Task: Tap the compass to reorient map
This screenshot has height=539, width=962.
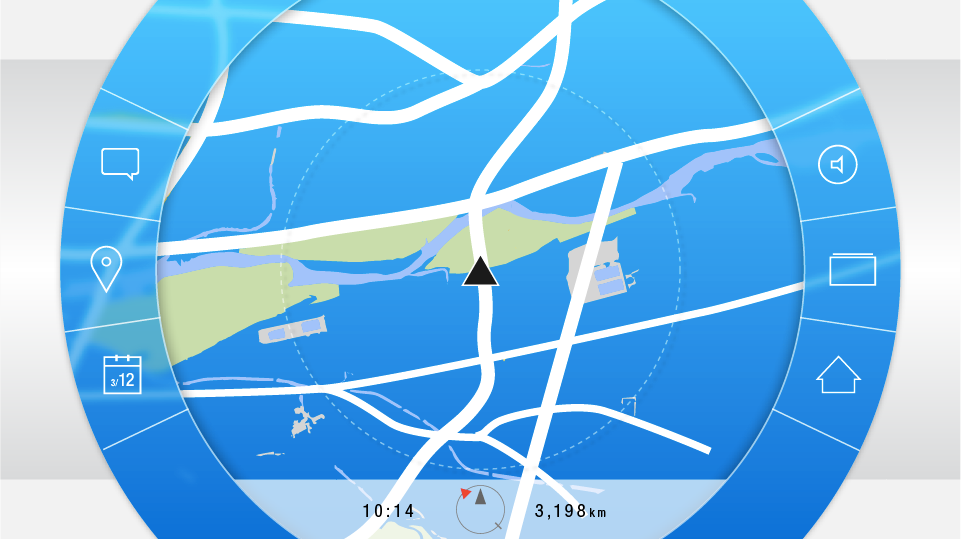Action: coord(480,508)
